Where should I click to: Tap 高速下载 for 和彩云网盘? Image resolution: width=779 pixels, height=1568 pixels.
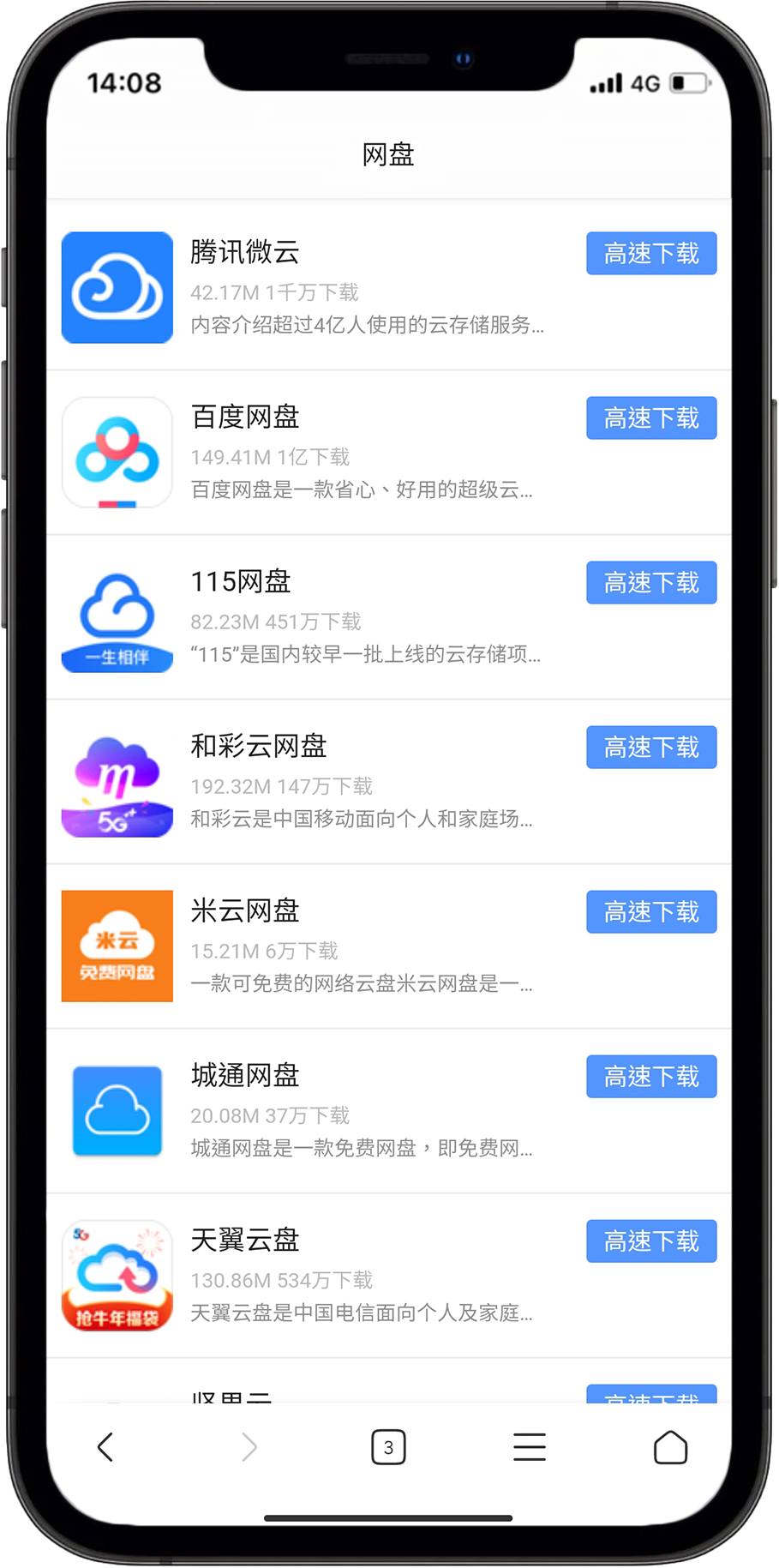point(651,748)
